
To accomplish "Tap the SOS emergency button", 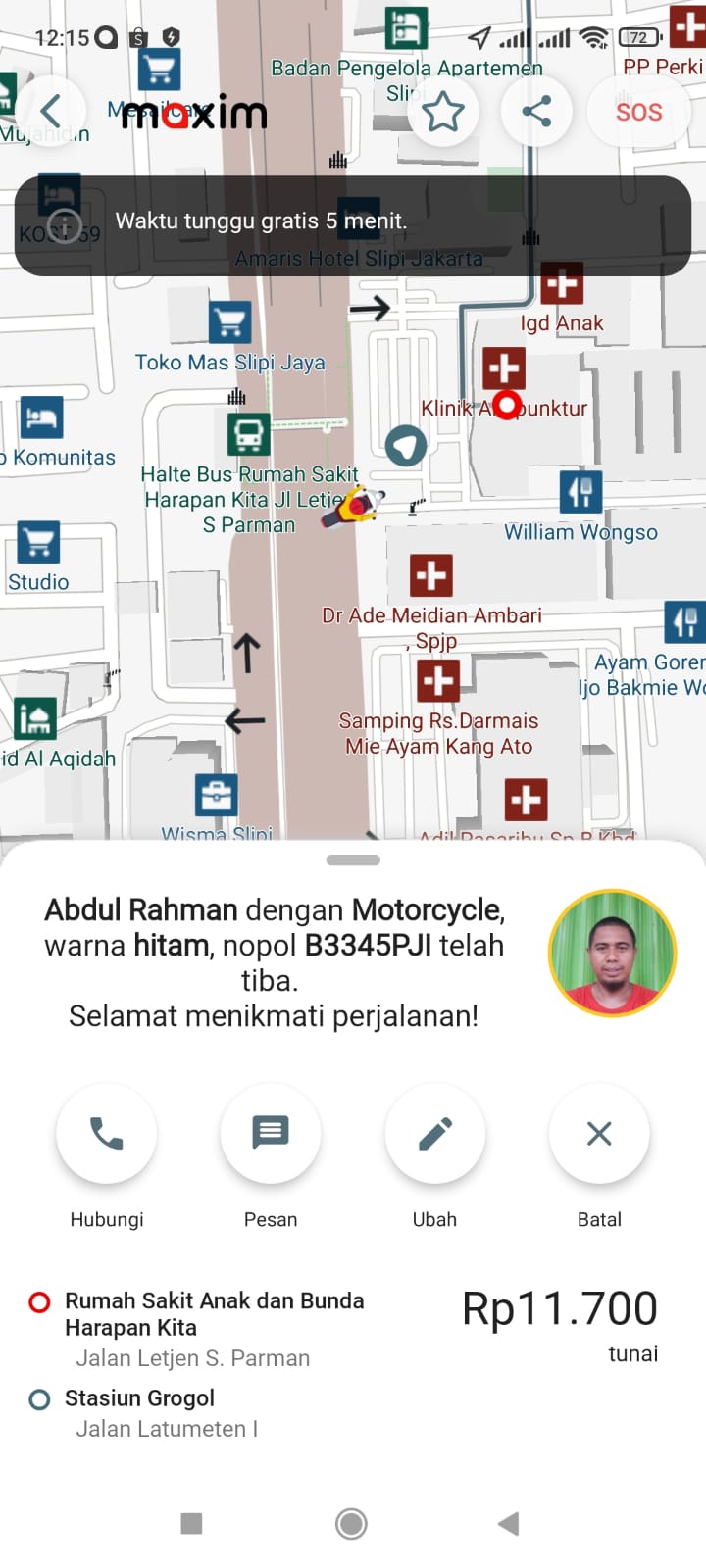I will 638,112.
